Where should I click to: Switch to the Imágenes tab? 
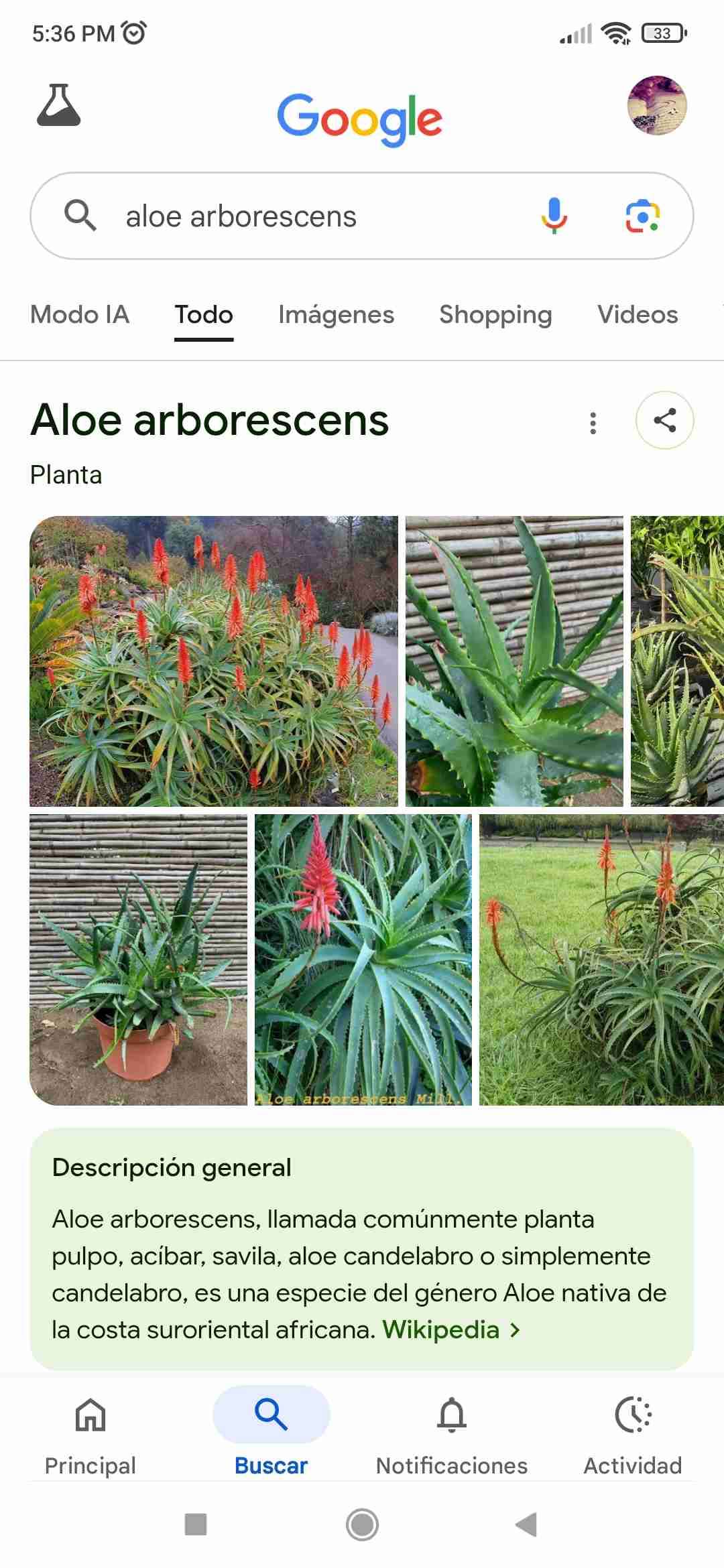(336, 314)
